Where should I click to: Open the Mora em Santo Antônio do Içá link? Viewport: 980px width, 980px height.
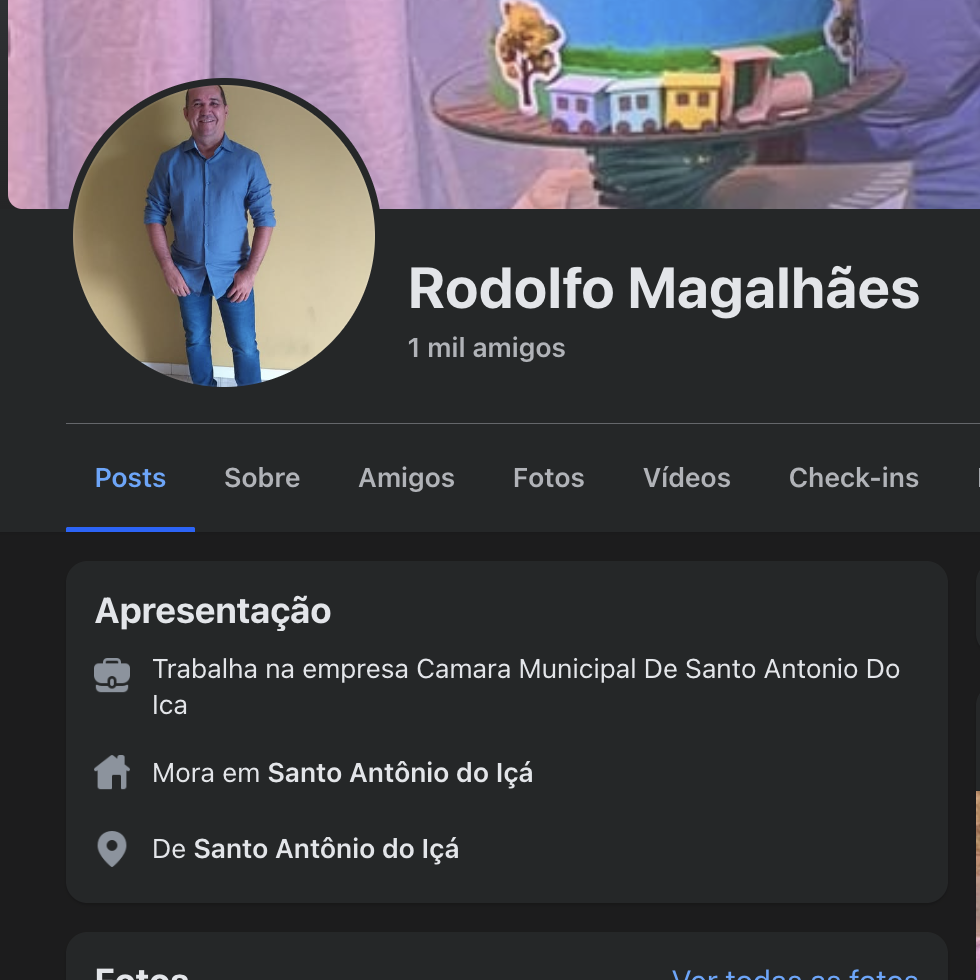point(400,773)
